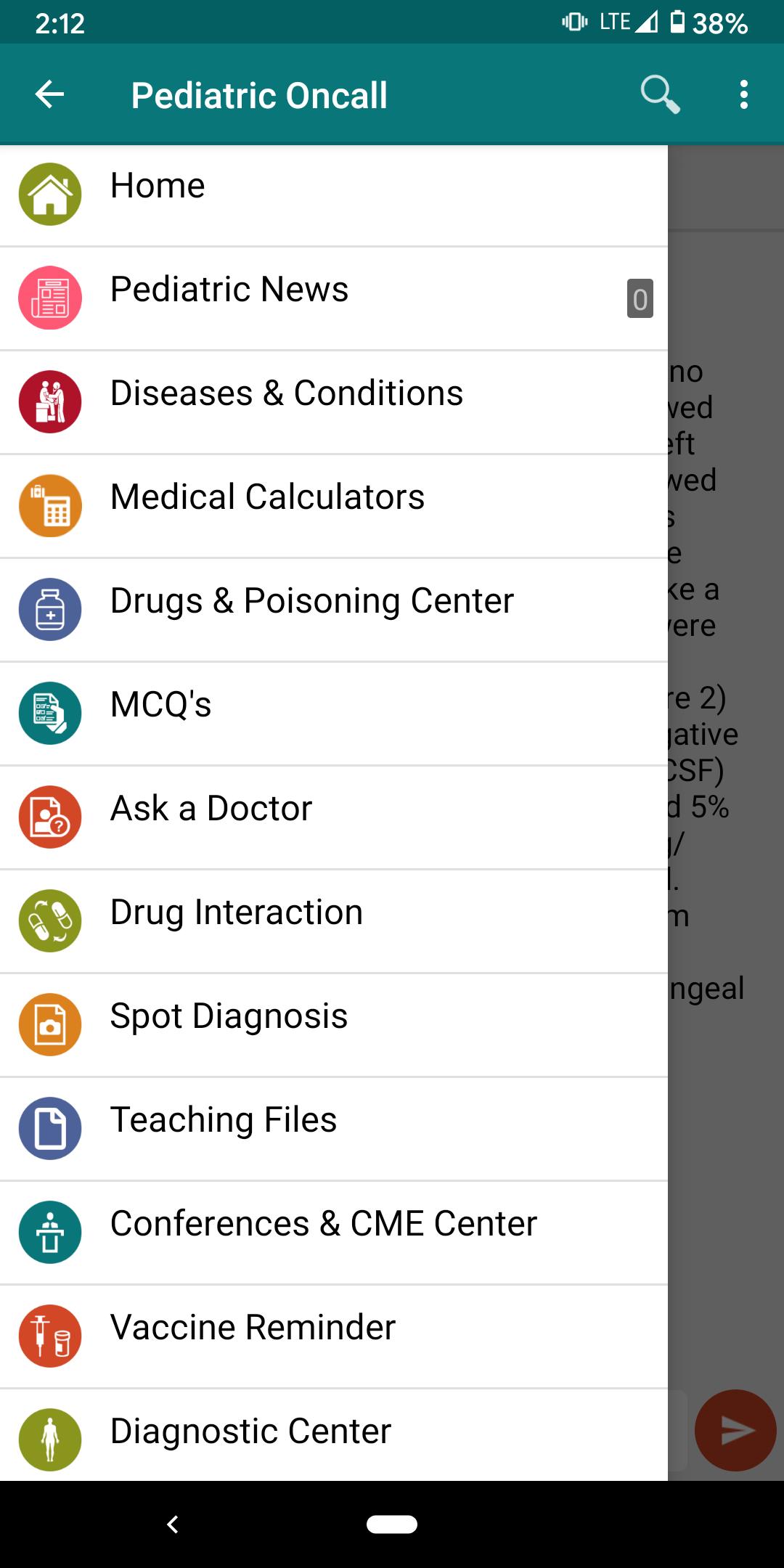Go to Home from the drawer

pos(334,195)
